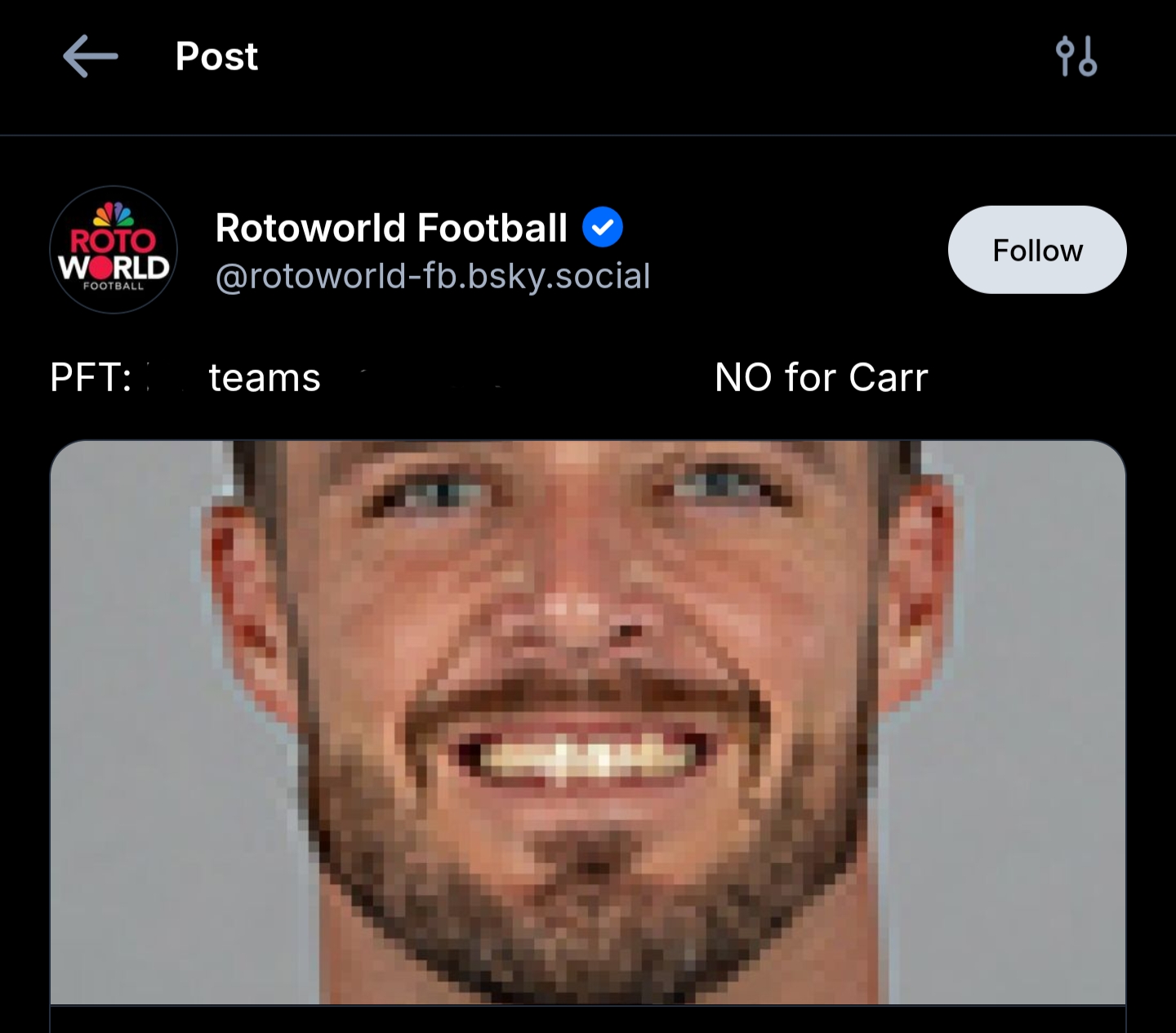Go back from the Post screen

pyautogui.click(x=91, y=56)
